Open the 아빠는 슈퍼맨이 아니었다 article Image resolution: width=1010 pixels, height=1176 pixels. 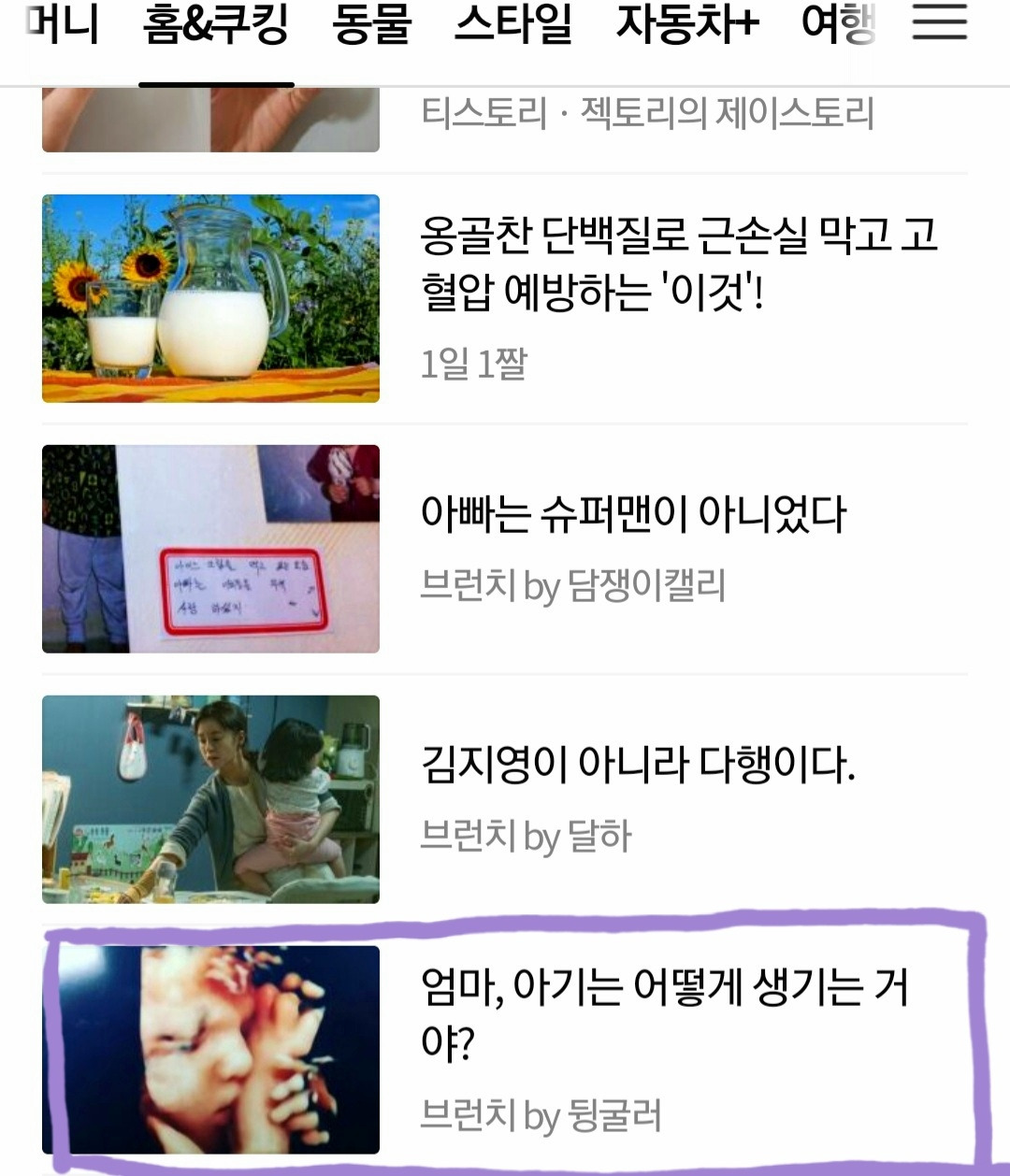click(x=505, y=549)
